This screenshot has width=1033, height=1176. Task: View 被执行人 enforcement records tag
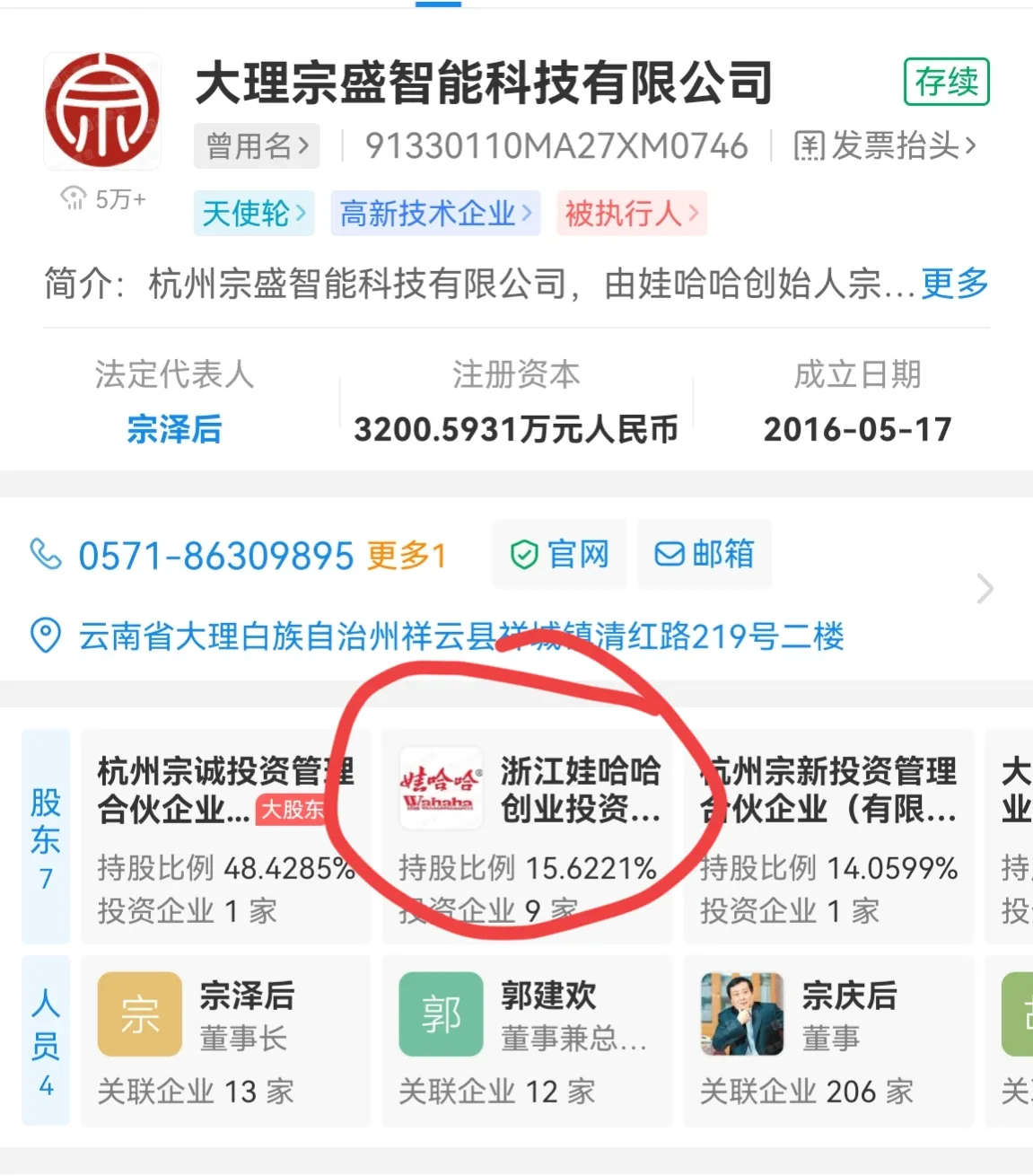click(x=631, y=213)
